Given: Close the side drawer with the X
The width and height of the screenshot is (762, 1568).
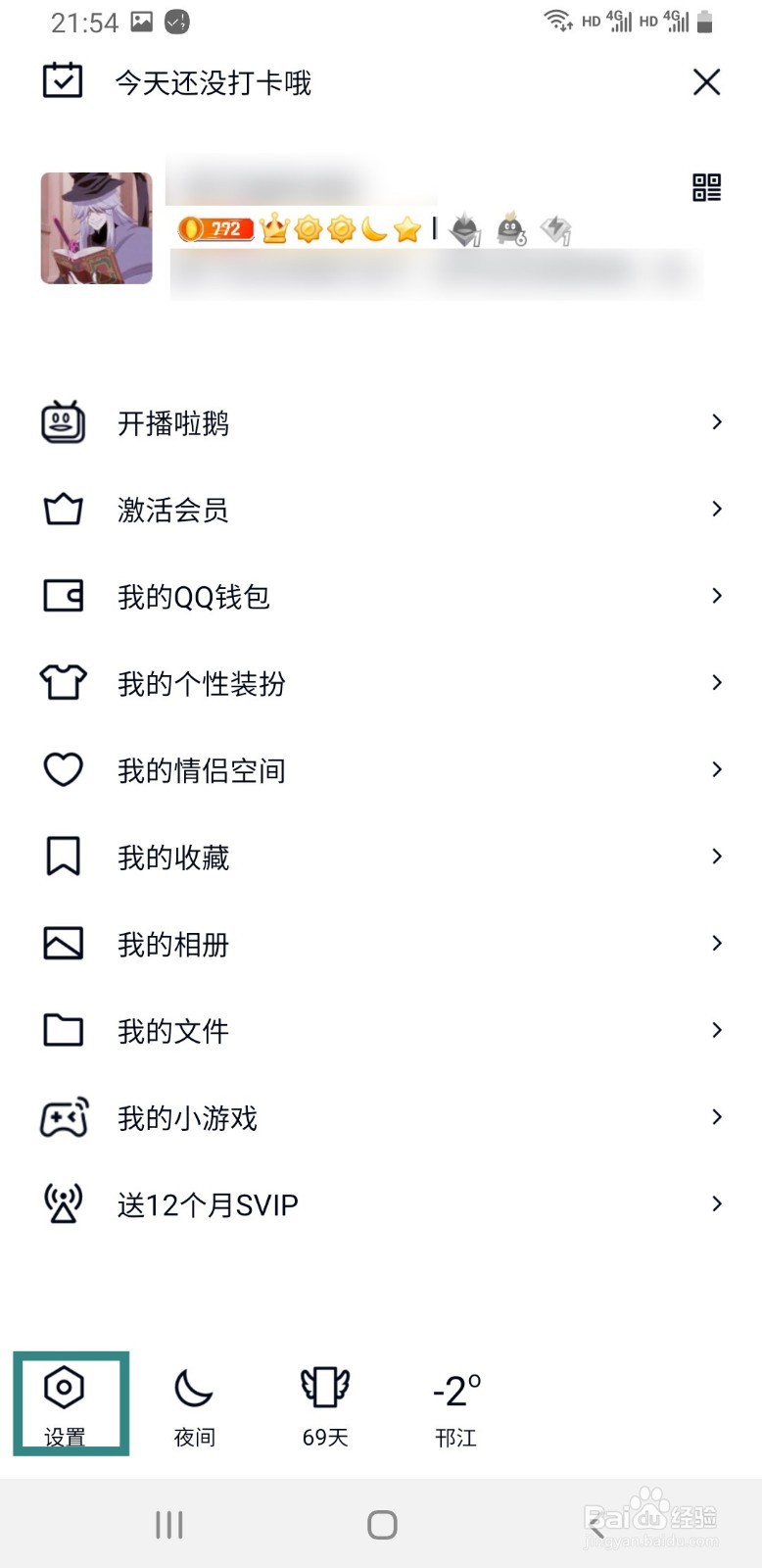Looking at the screenshot, I should (x=706, y=82).
